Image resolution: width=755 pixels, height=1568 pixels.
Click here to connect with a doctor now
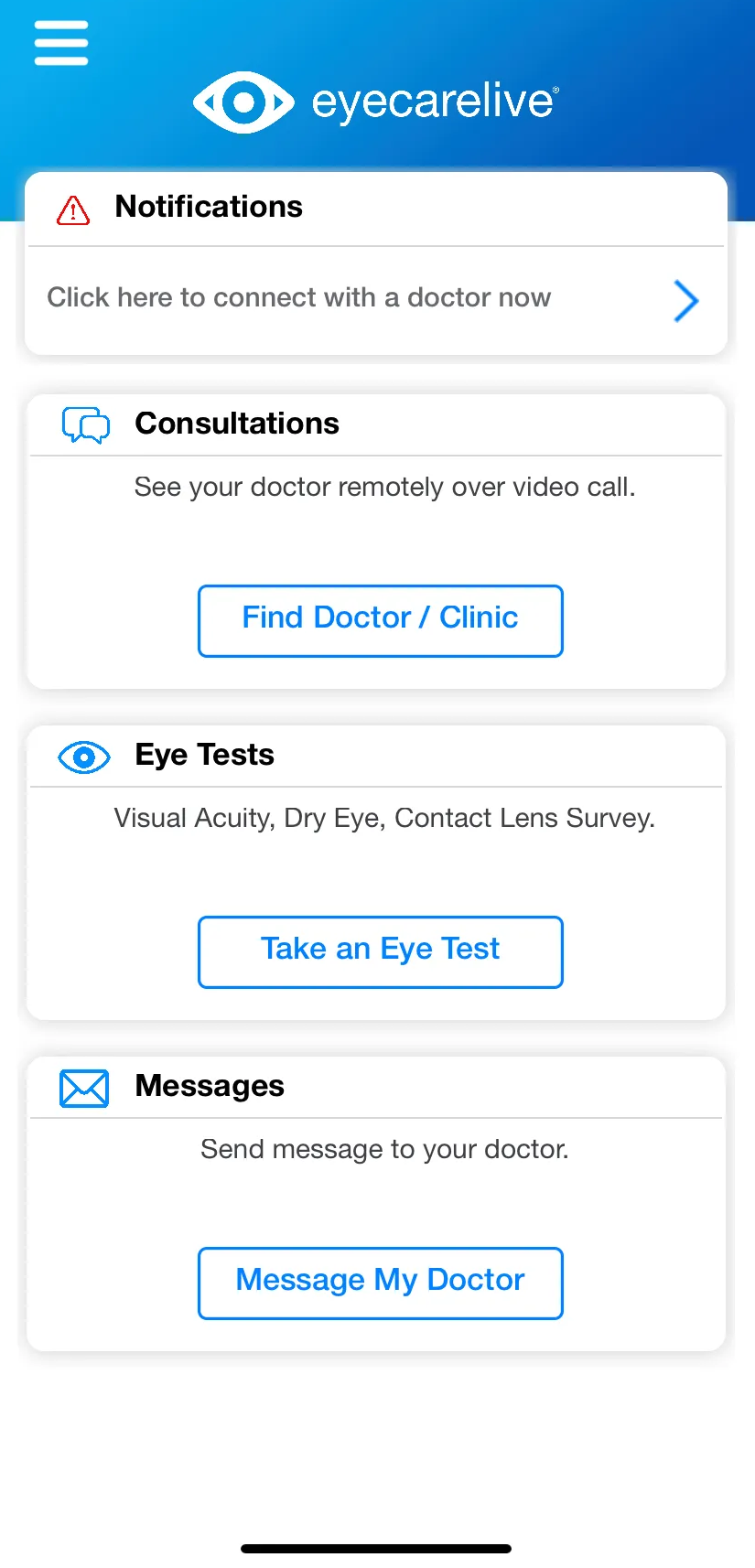tap(299, 297)
